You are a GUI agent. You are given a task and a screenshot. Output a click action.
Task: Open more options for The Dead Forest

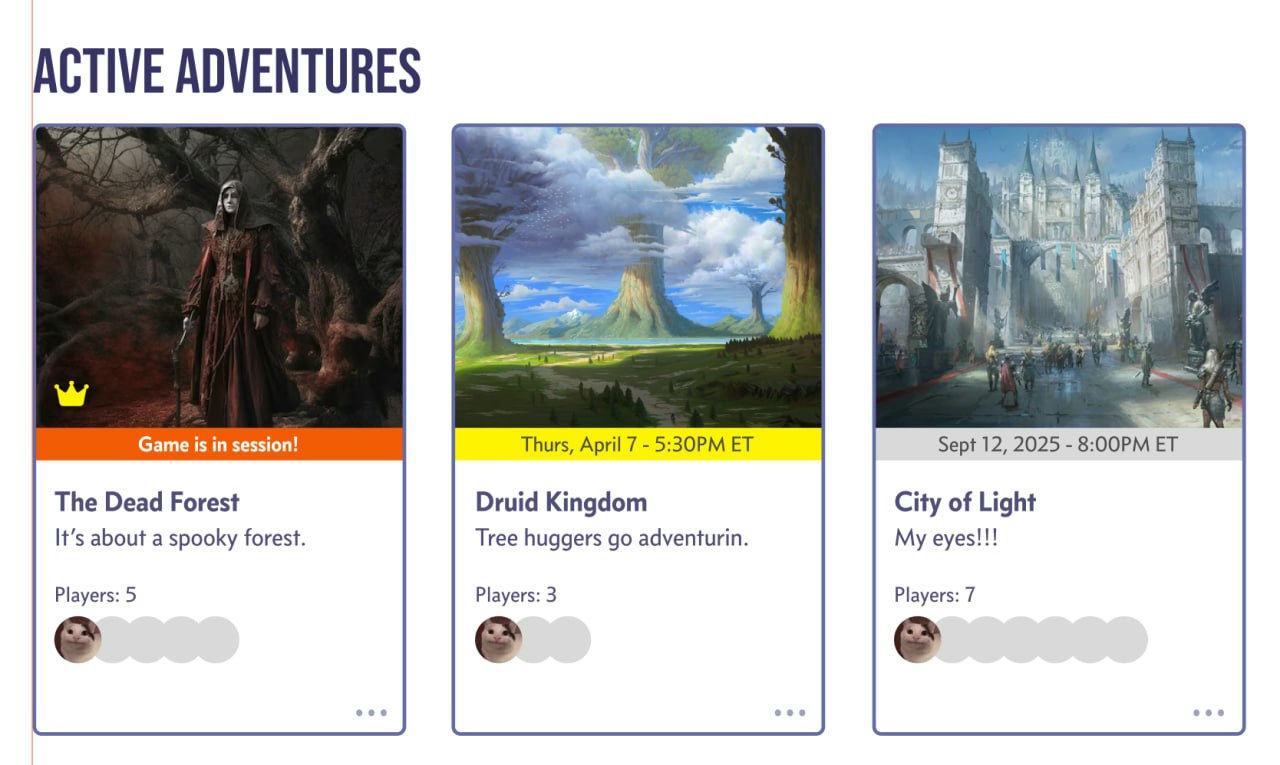click(x=371, y=713)
